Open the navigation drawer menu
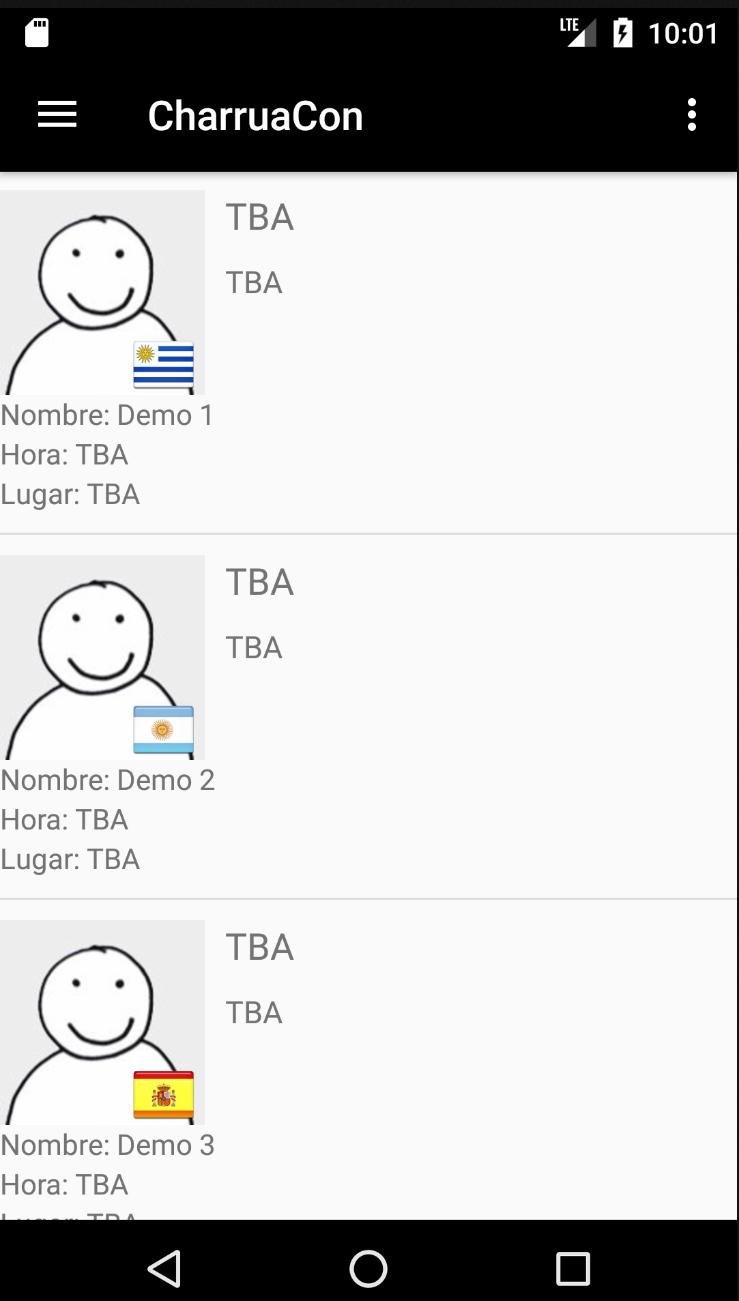This screenshot has width=739, height=1301. click(57, 115)
